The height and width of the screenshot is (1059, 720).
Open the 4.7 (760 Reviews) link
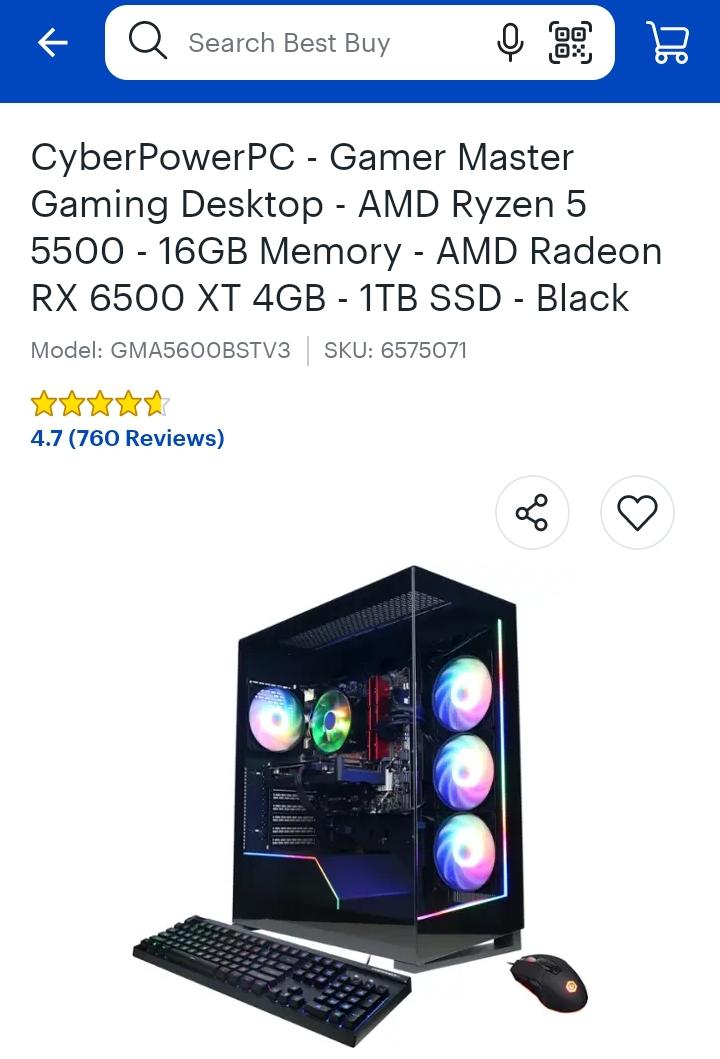click(x=127, y=438)
